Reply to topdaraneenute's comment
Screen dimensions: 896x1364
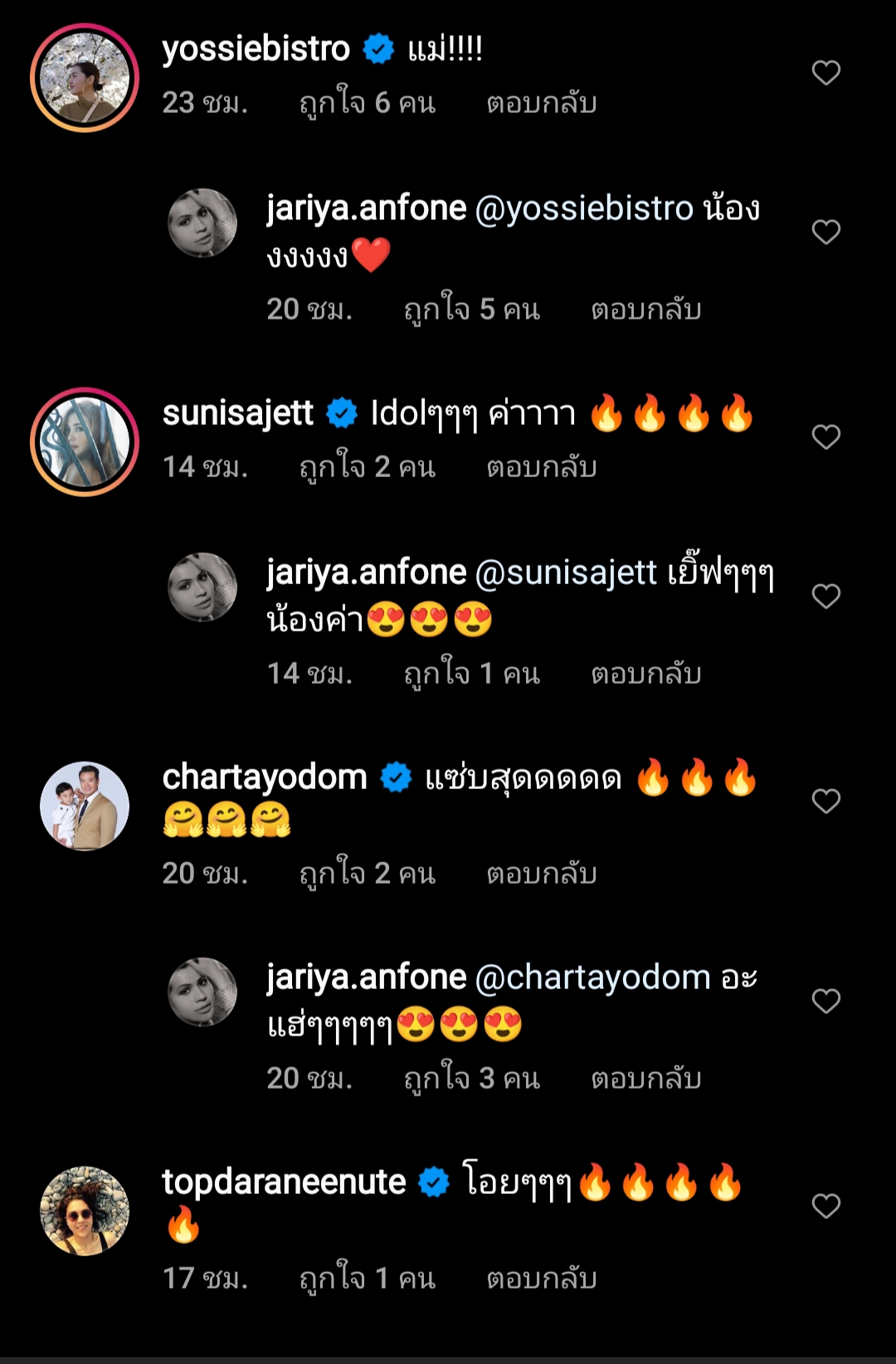(541, 1279)
